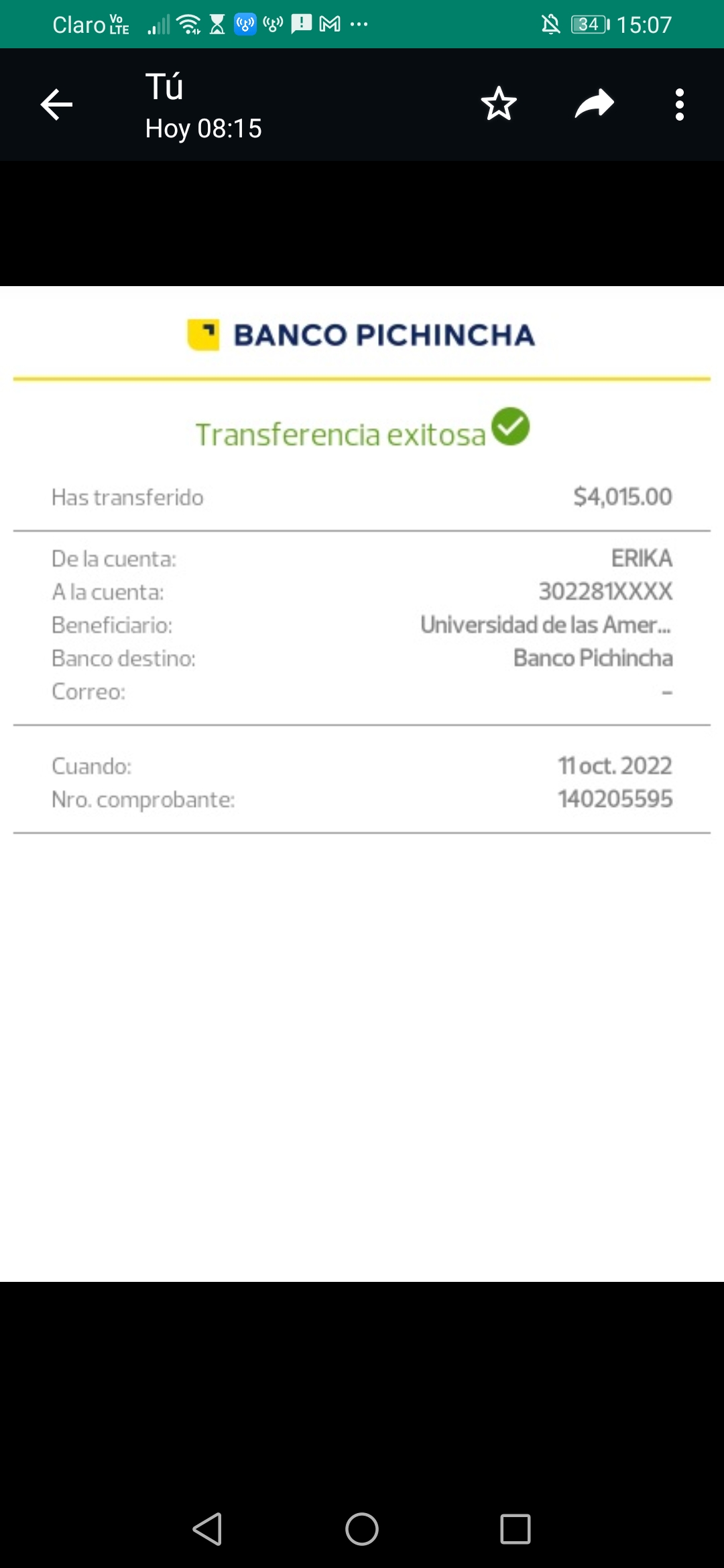Go back using the top-left arrow
This screenshot has width=724, height=1568.
56,105
